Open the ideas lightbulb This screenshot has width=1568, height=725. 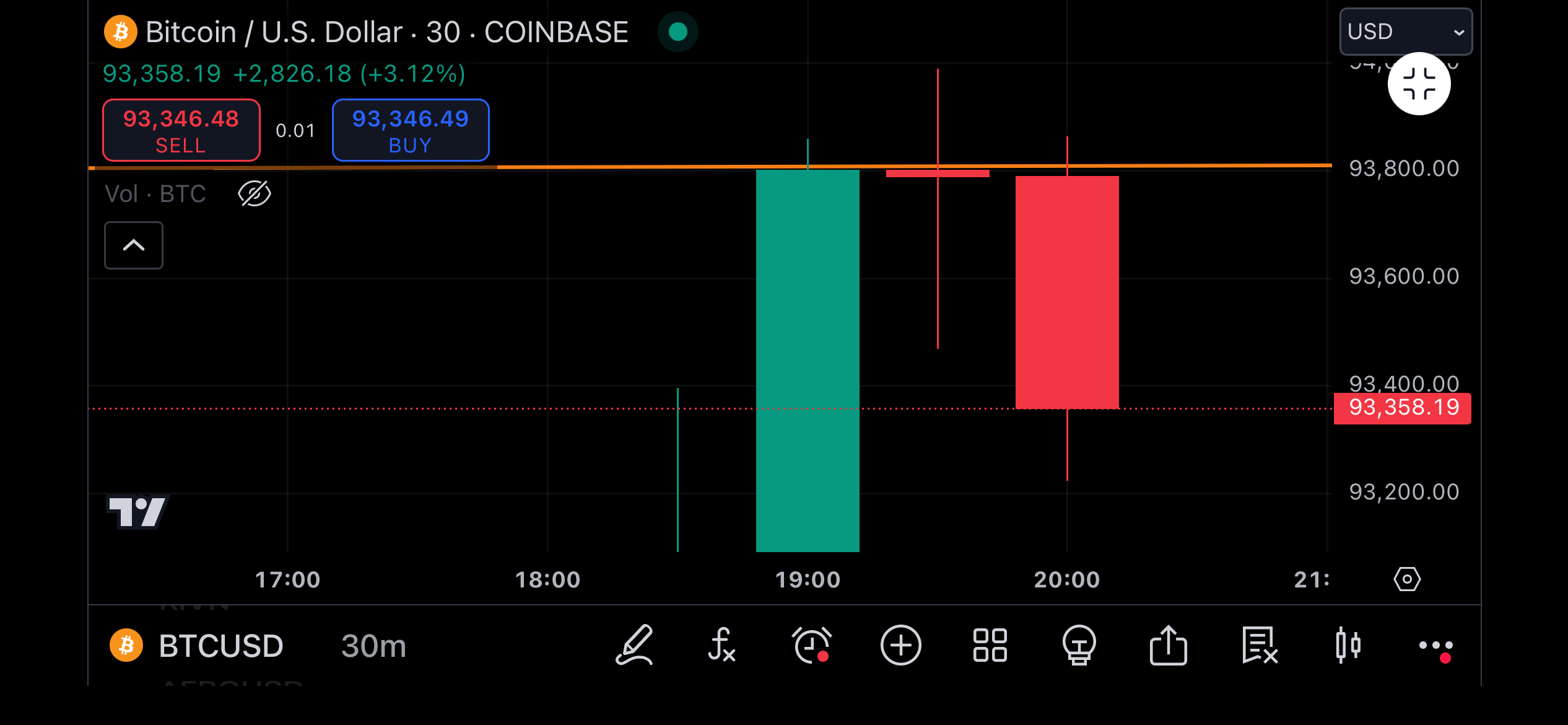pos(1079,646)
